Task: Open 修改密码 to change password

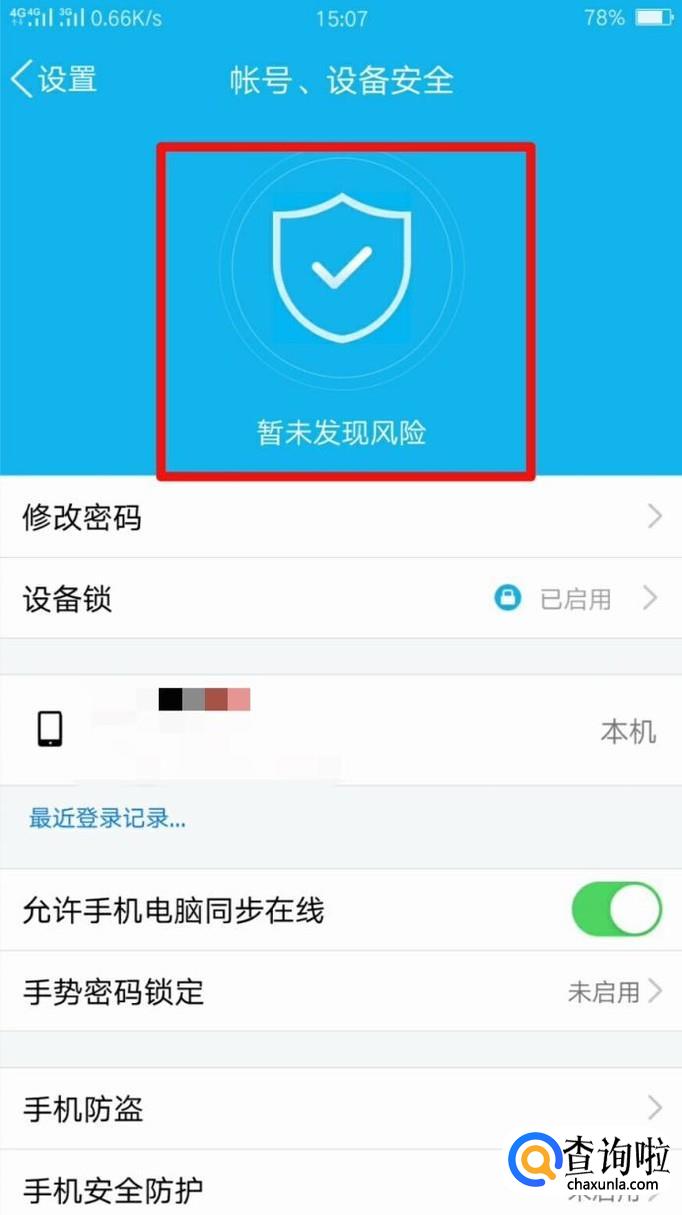Action: click(340, 517)
